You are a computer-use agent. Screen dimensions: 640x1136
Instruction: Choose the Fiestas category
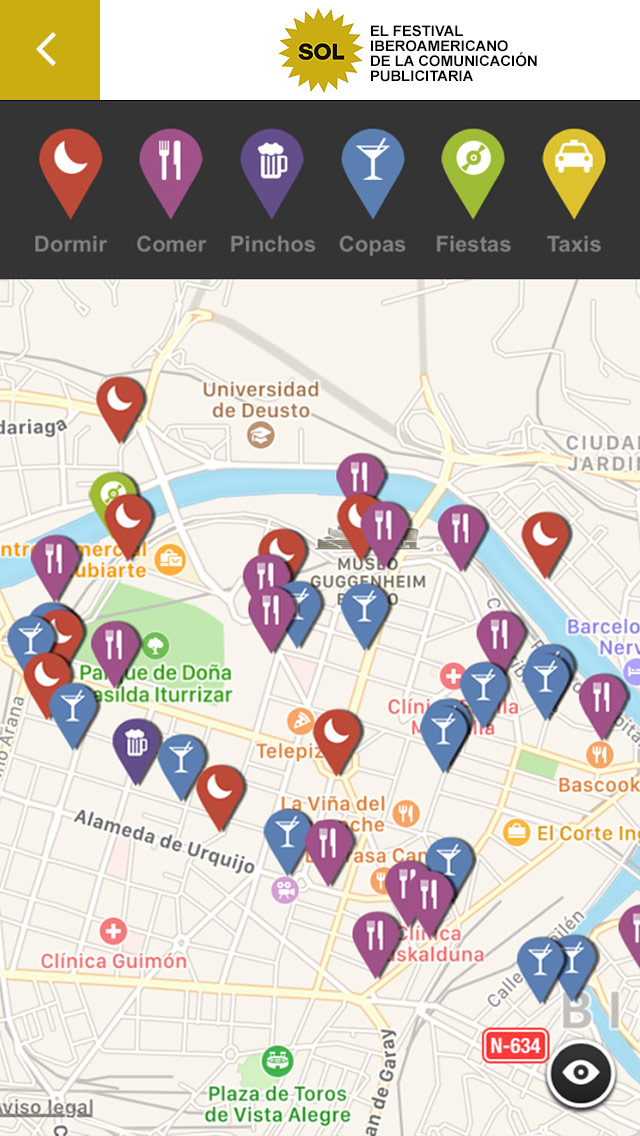[473, 190]
